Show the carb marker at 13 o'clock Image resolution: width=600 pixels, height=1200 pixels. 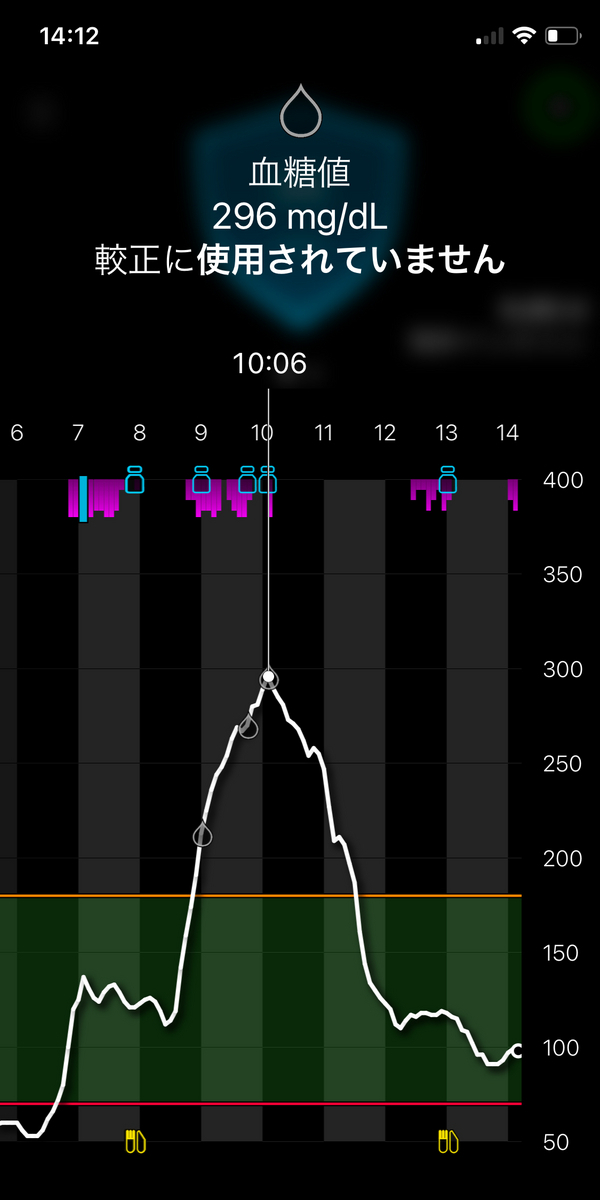[446, 1140]
